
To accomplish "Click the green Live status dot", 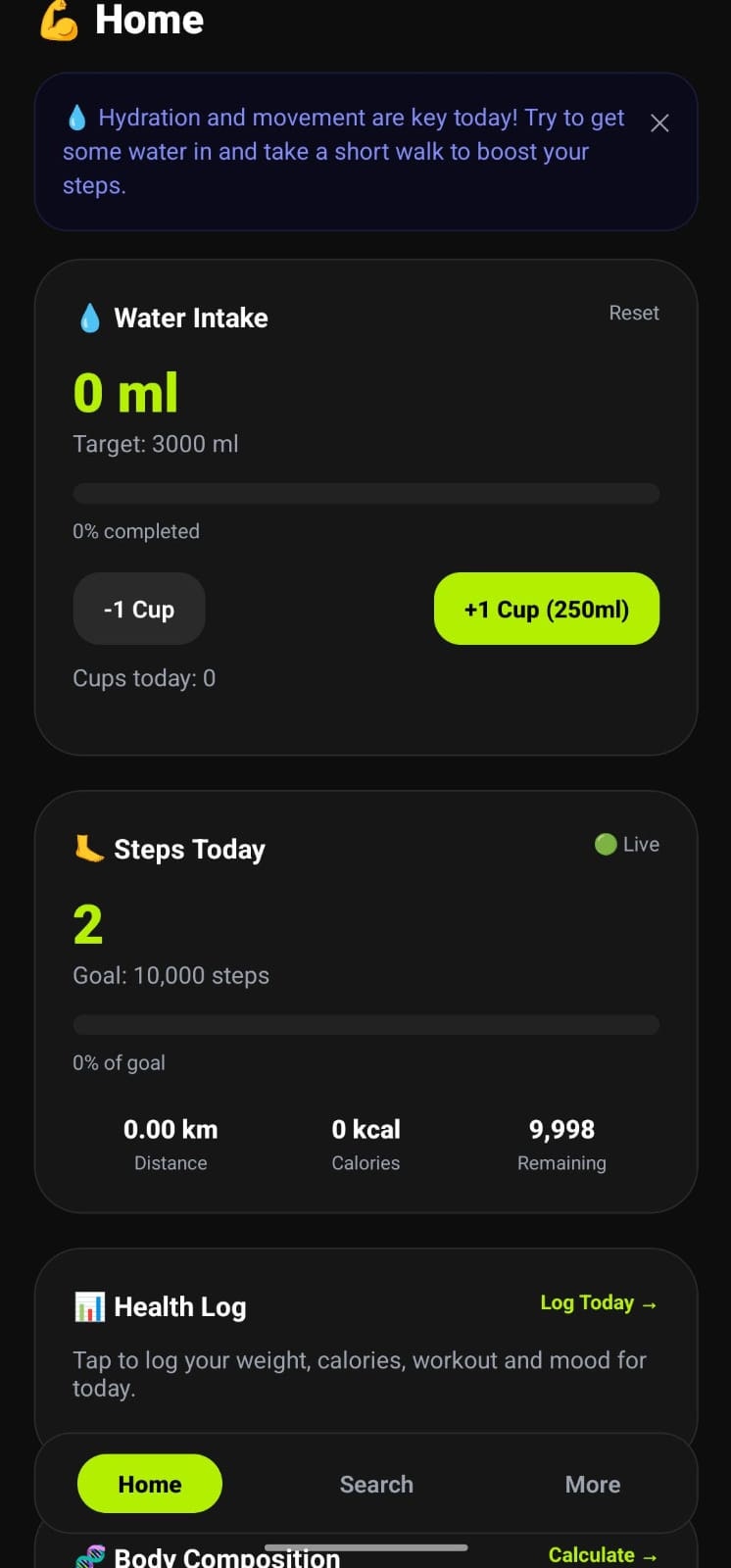I will click(x=605, y=844).
